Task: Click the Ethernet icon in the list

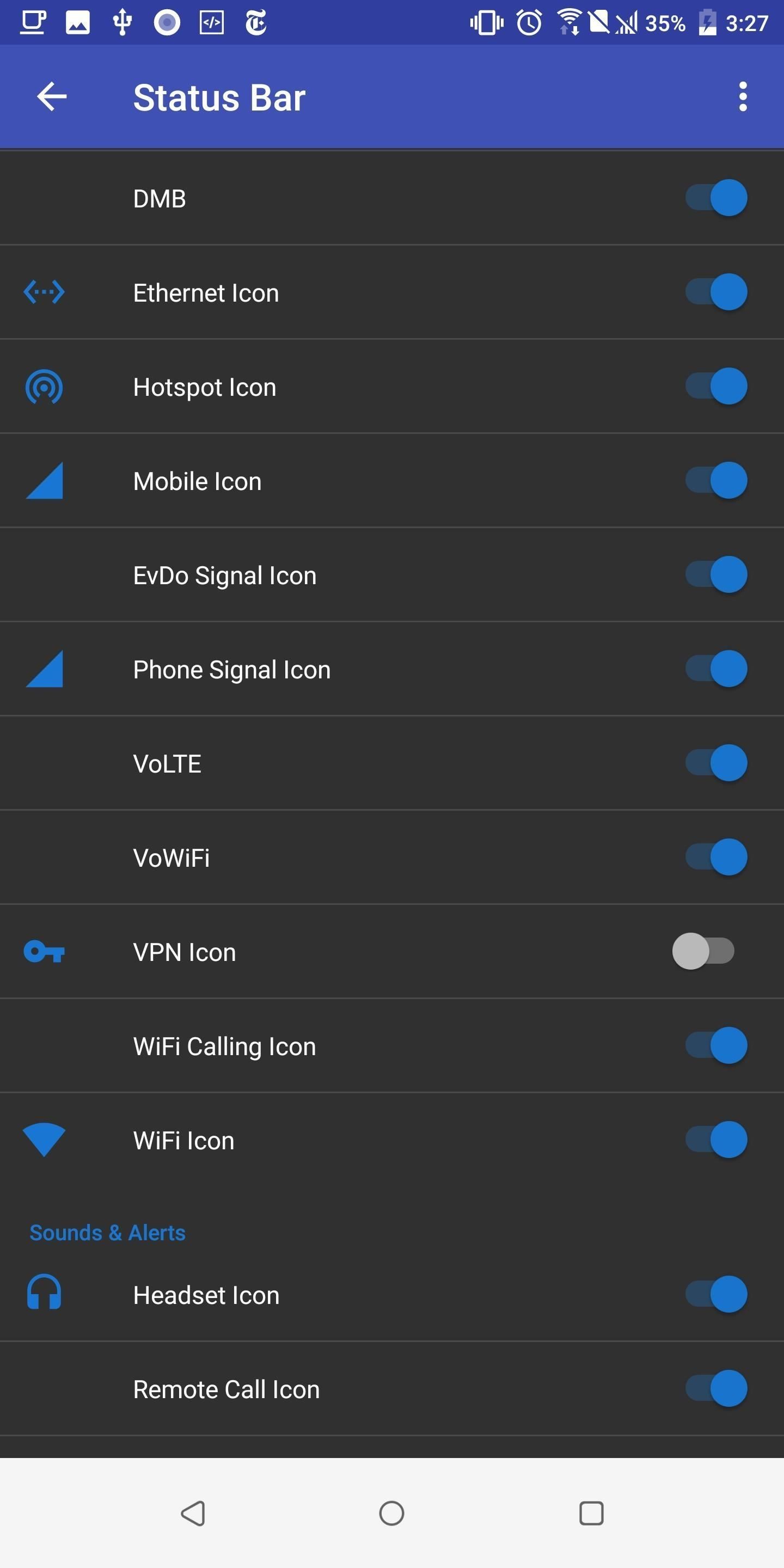Action: [x=43, y=292]
